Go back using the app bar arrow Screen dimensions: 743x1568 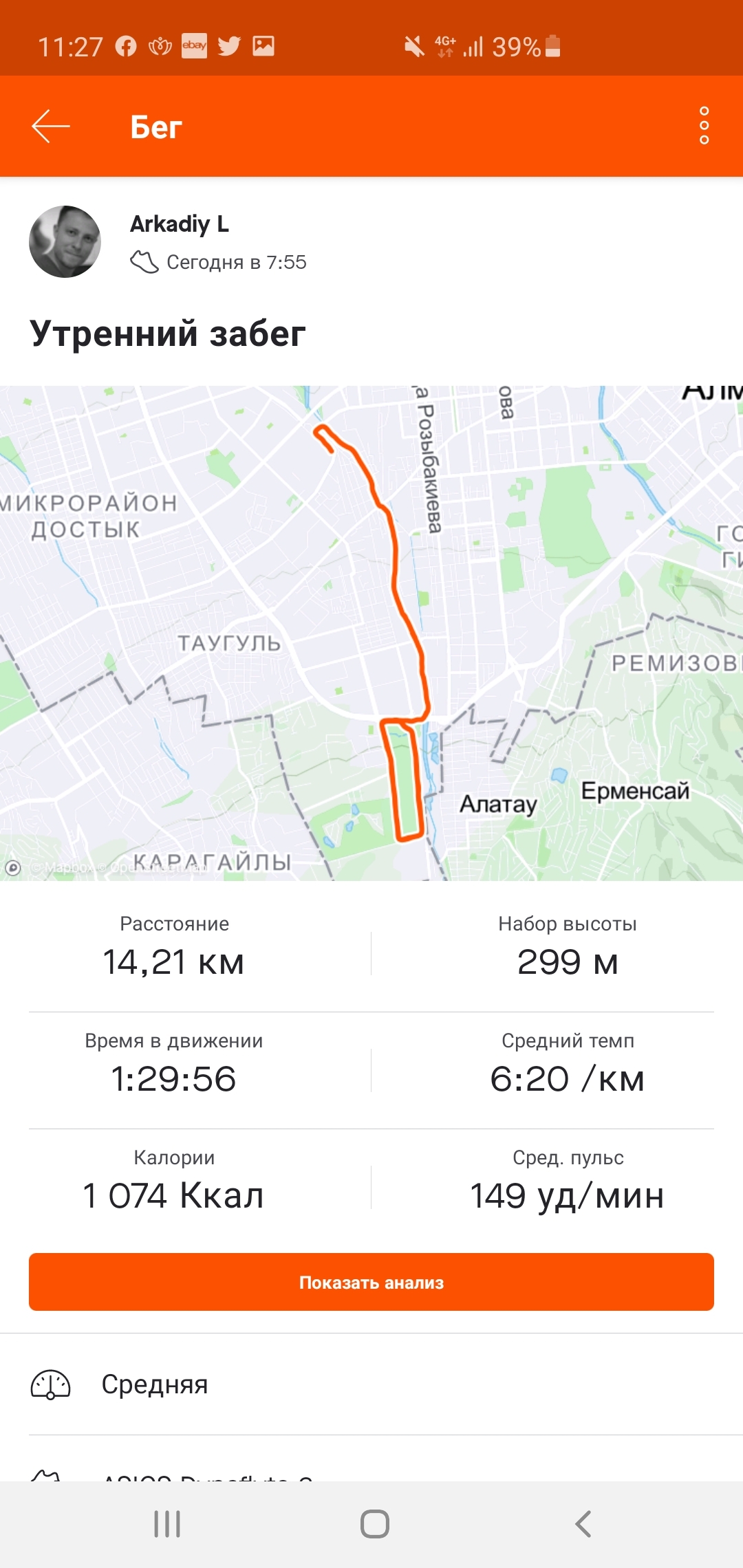click(x=51, y=127)
